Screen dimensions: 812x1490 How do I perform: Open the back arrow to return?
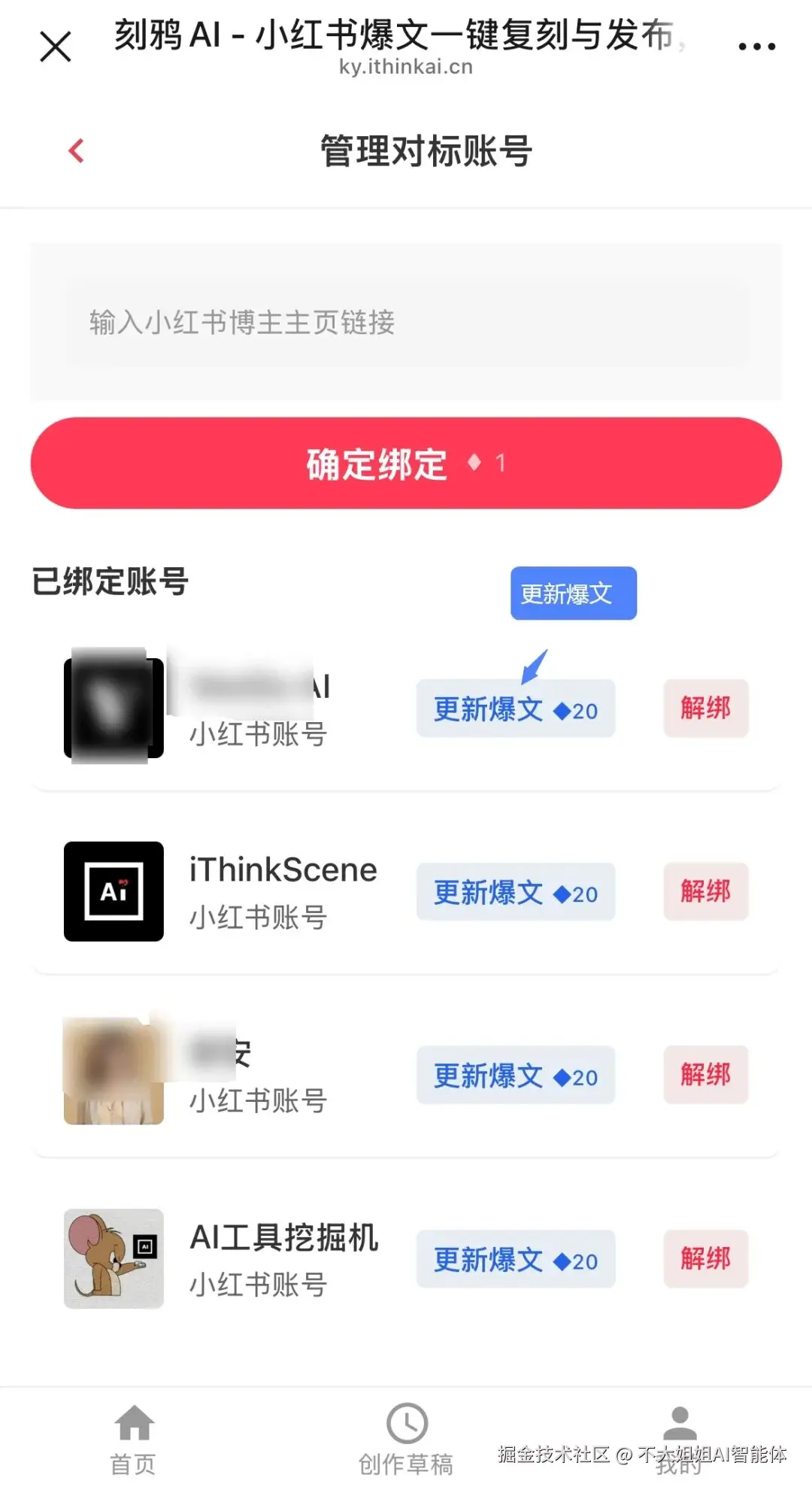[x=75, y=150]
